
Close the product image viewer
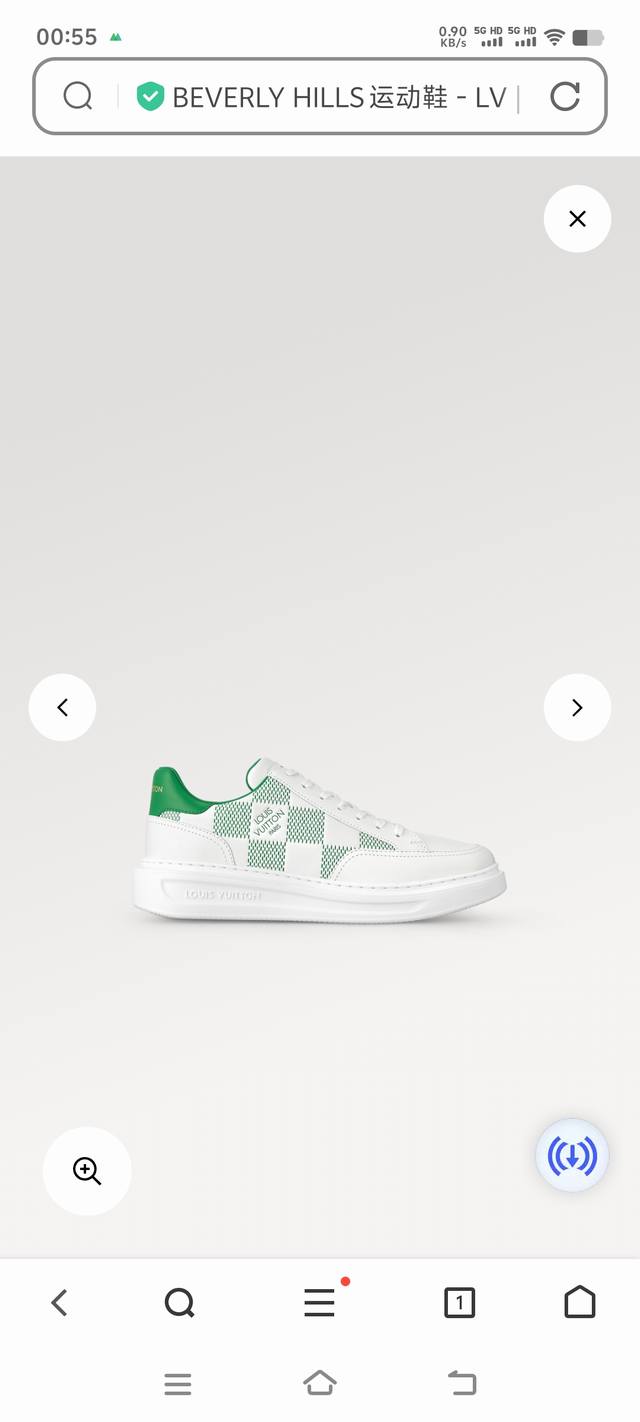point(577,219)
